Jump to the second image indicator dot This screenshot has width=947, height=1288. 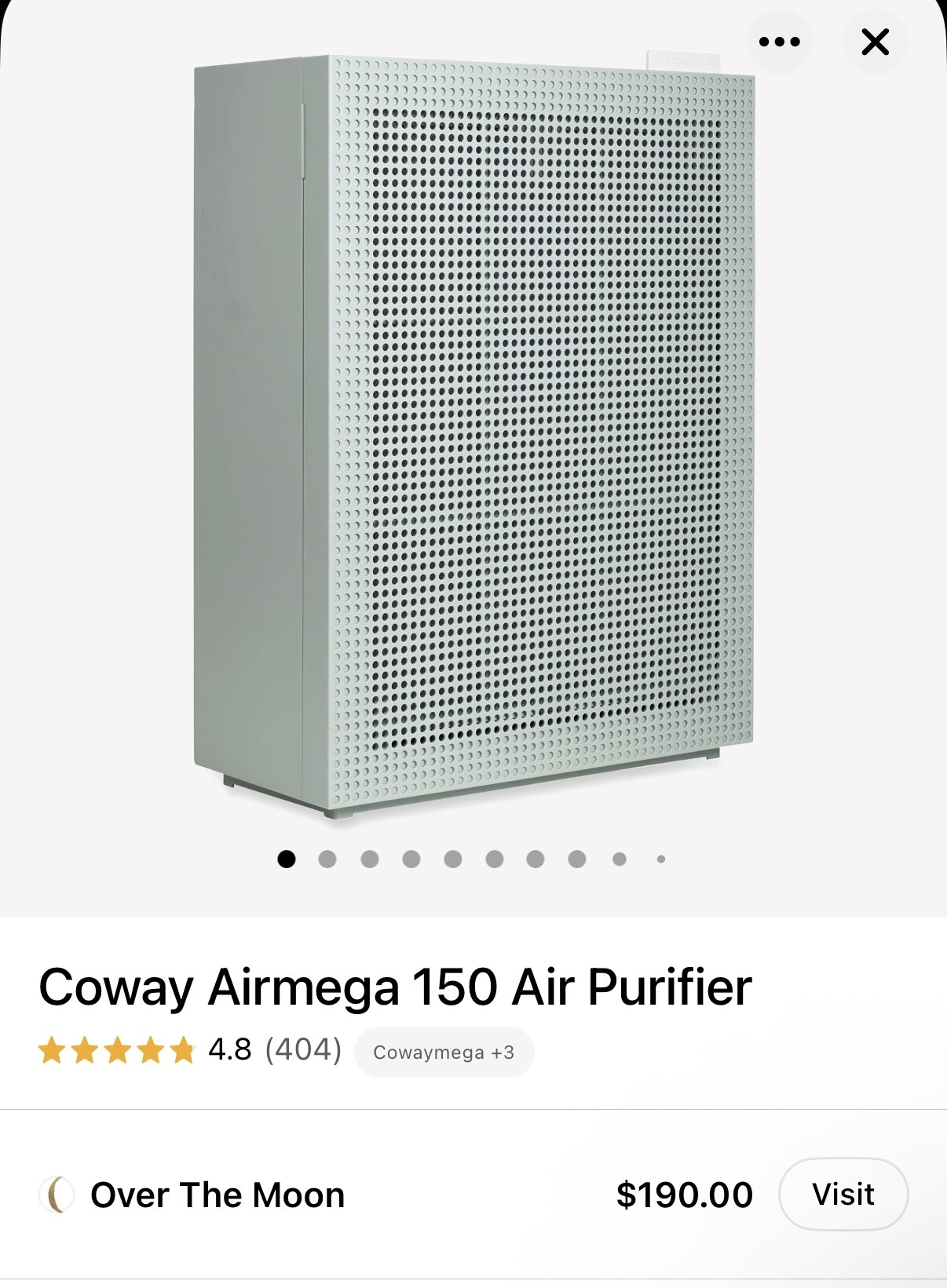click(327, 859)
